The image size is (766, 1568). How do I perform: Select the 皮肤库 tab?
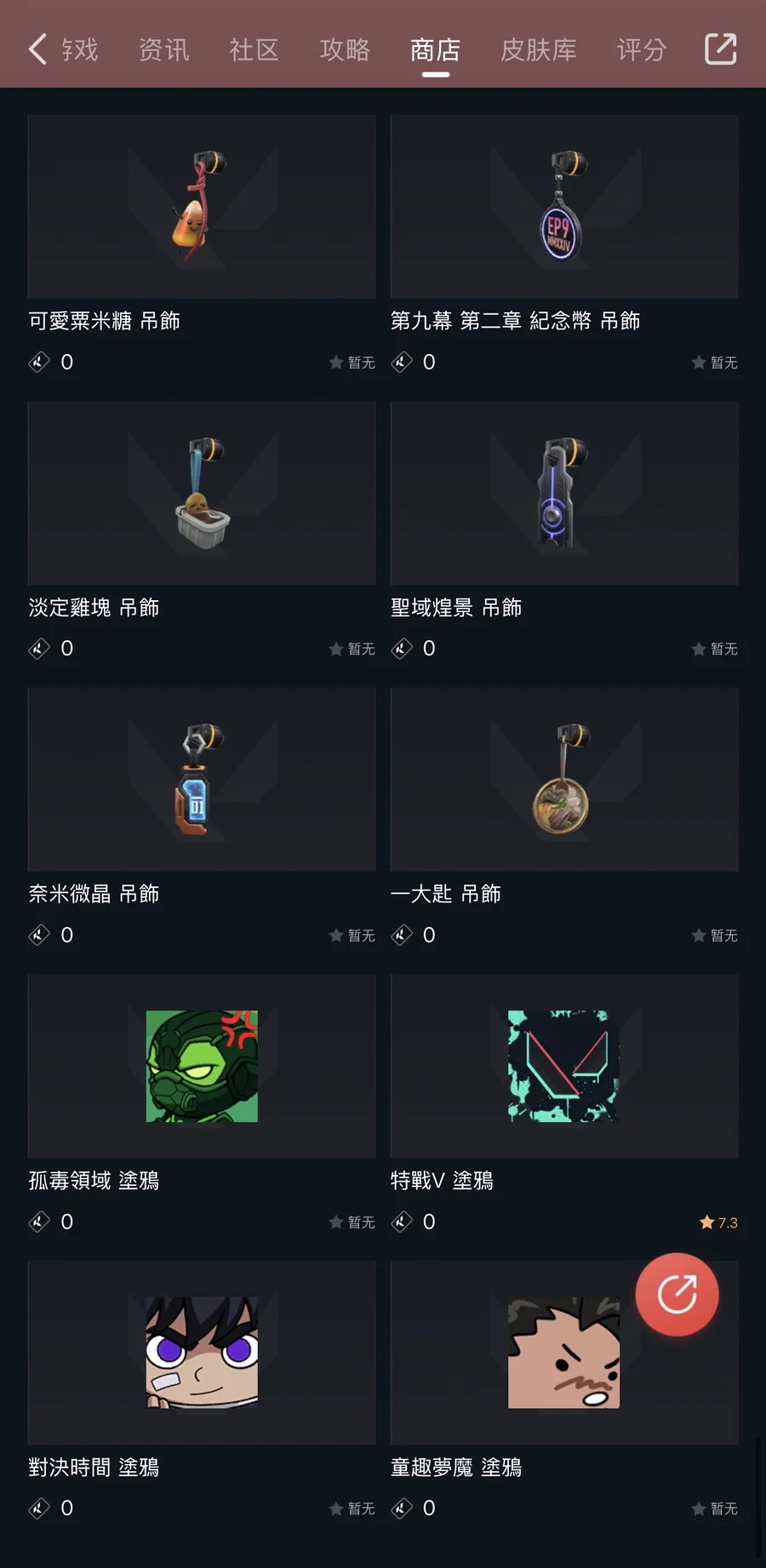pyautogui.click(x=538, y=49)
